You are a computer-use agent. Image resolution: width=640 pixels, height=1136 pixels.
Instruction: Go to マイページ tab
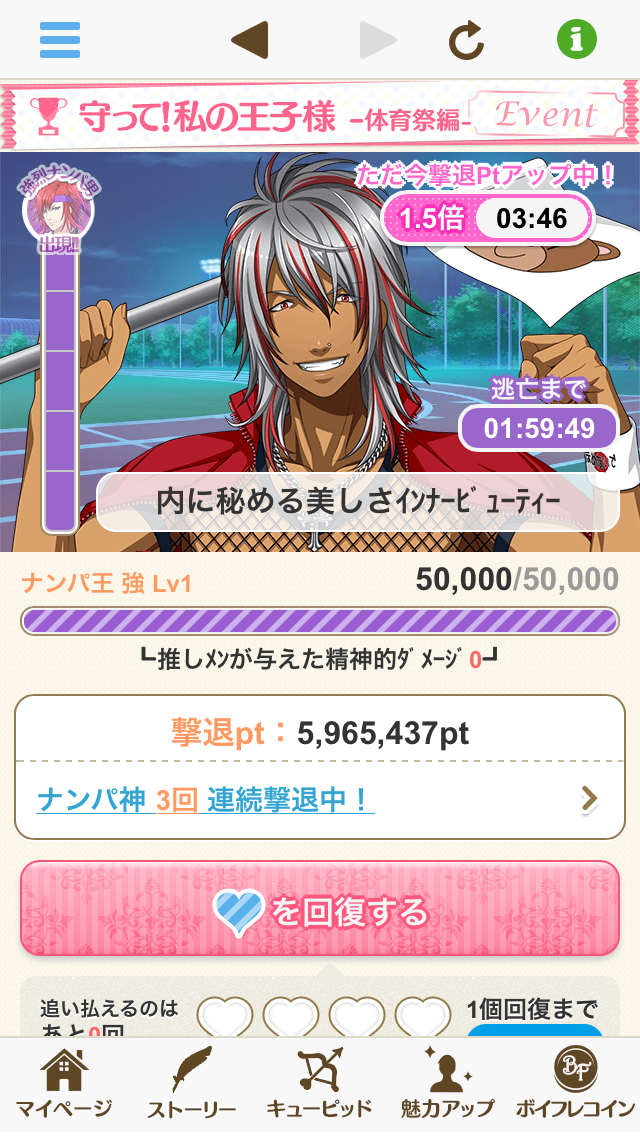pyautogui.click(x=63, y=1086)
